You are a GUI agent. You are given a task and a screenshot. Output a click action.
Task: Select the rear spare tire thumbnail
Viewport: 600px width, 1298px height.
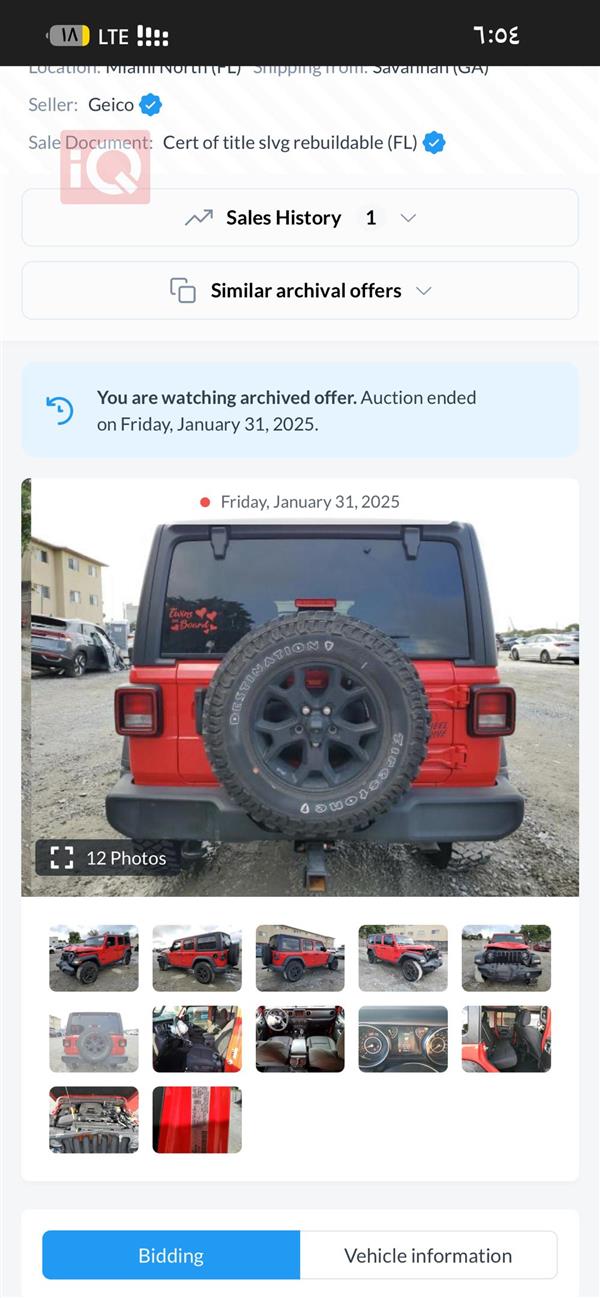coord(94,1039)
